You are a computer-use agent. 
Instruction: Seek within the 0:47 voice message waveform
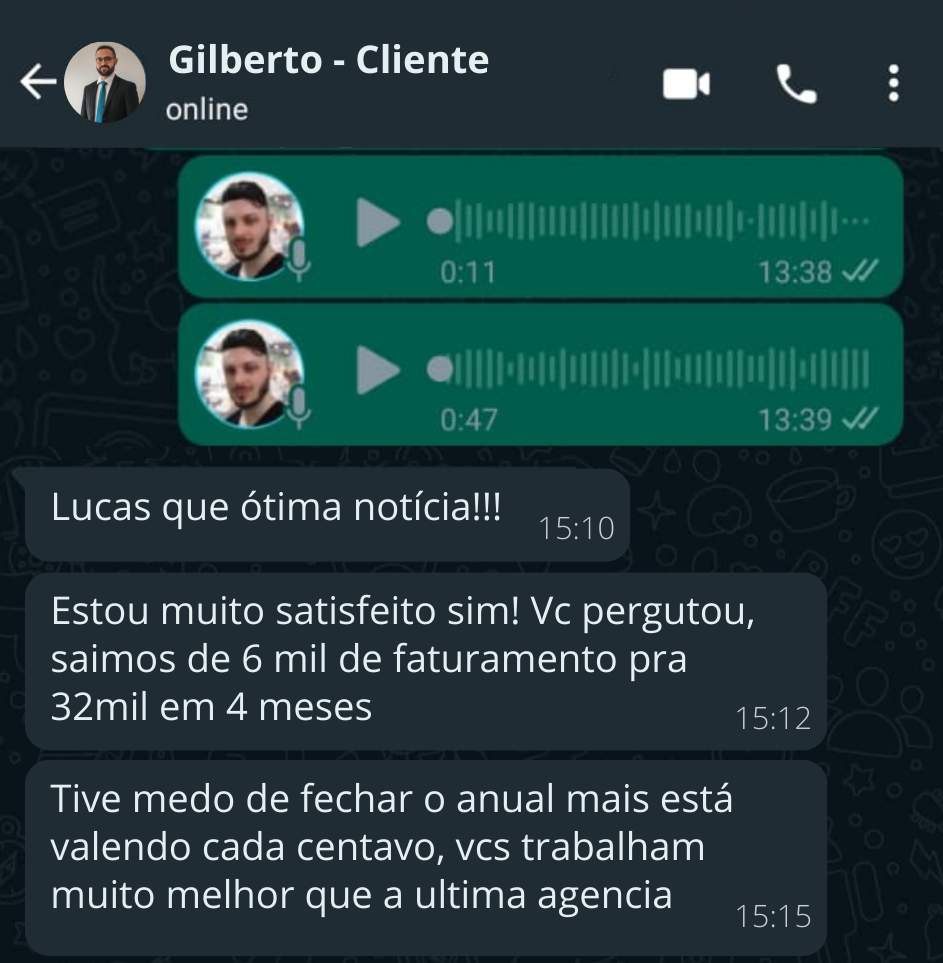tap(650, 370)
